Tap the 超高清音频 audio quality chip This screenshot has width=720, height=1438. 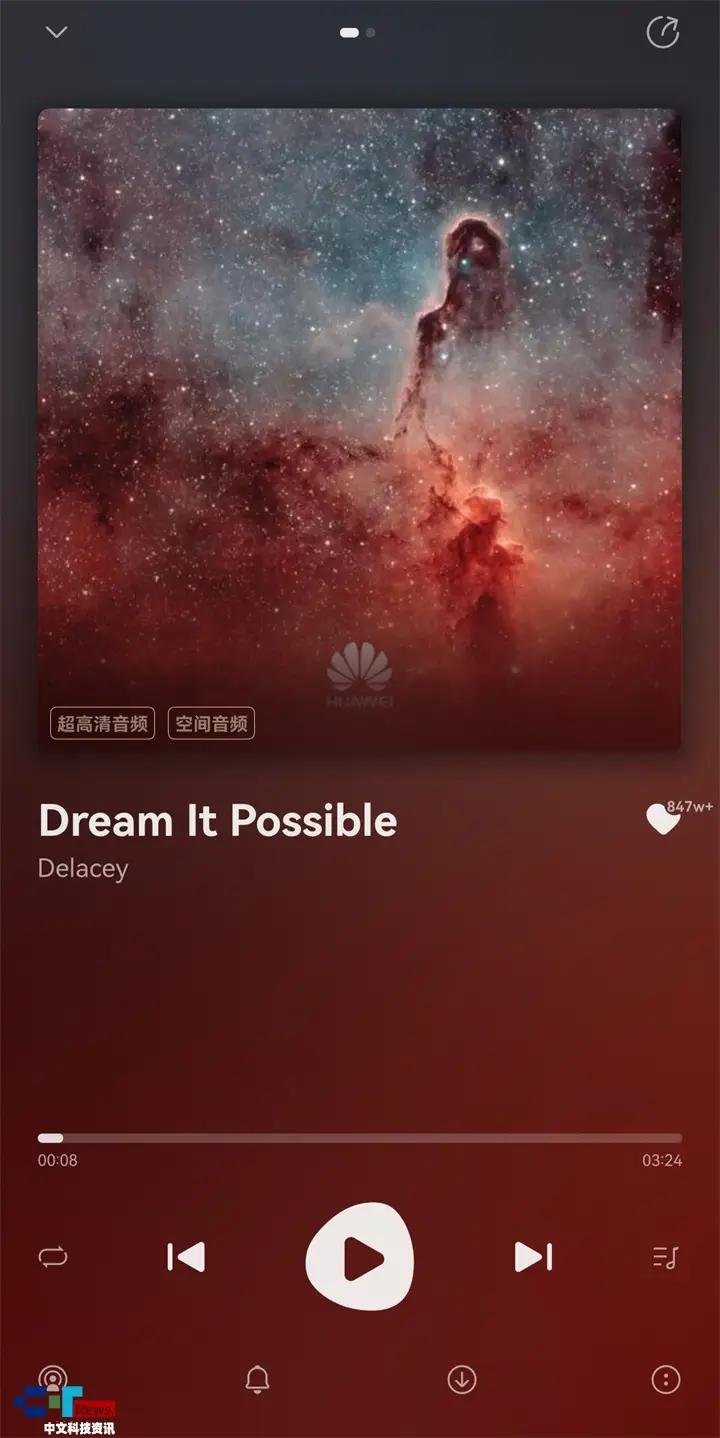tap(102, 723)
